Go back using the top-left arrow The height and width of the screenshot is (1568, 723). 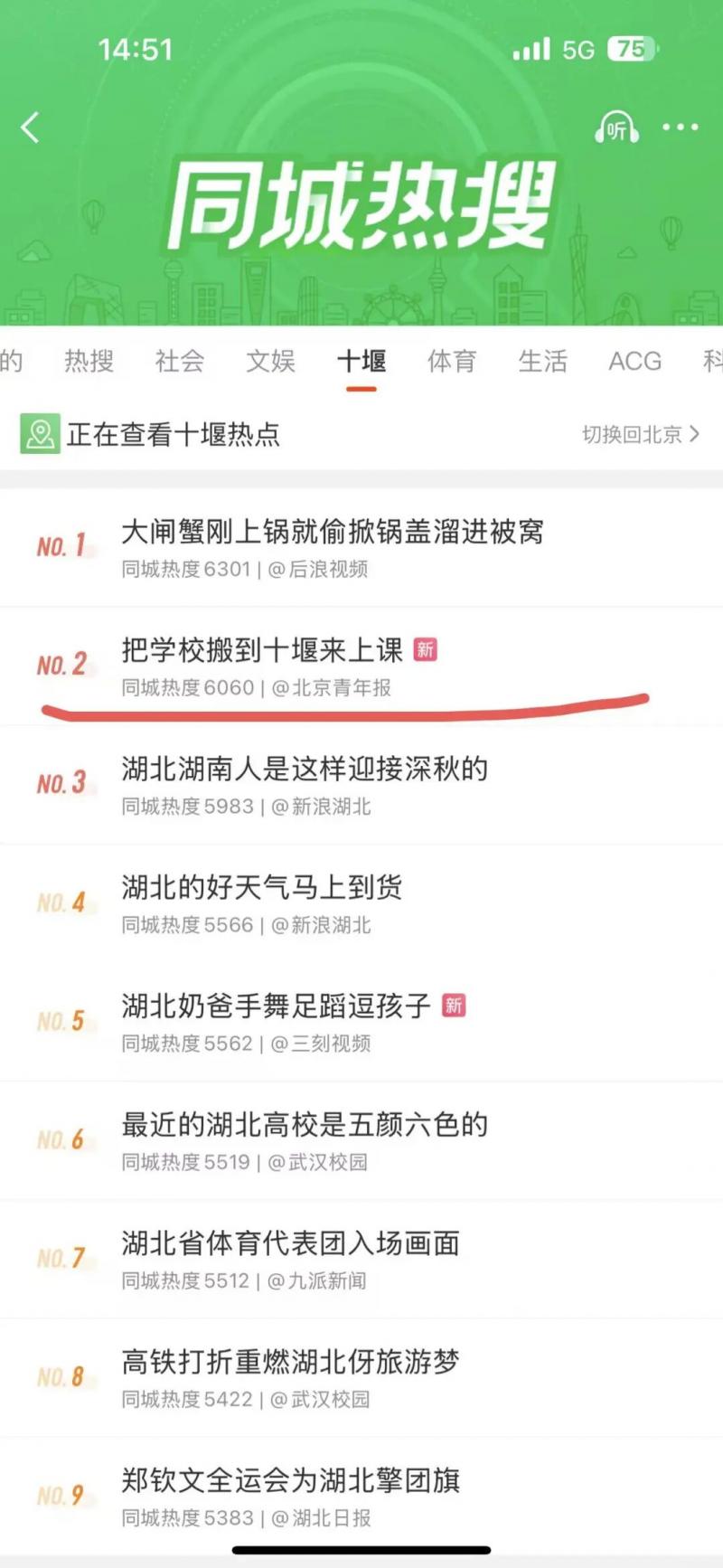(x=31, y=128)
